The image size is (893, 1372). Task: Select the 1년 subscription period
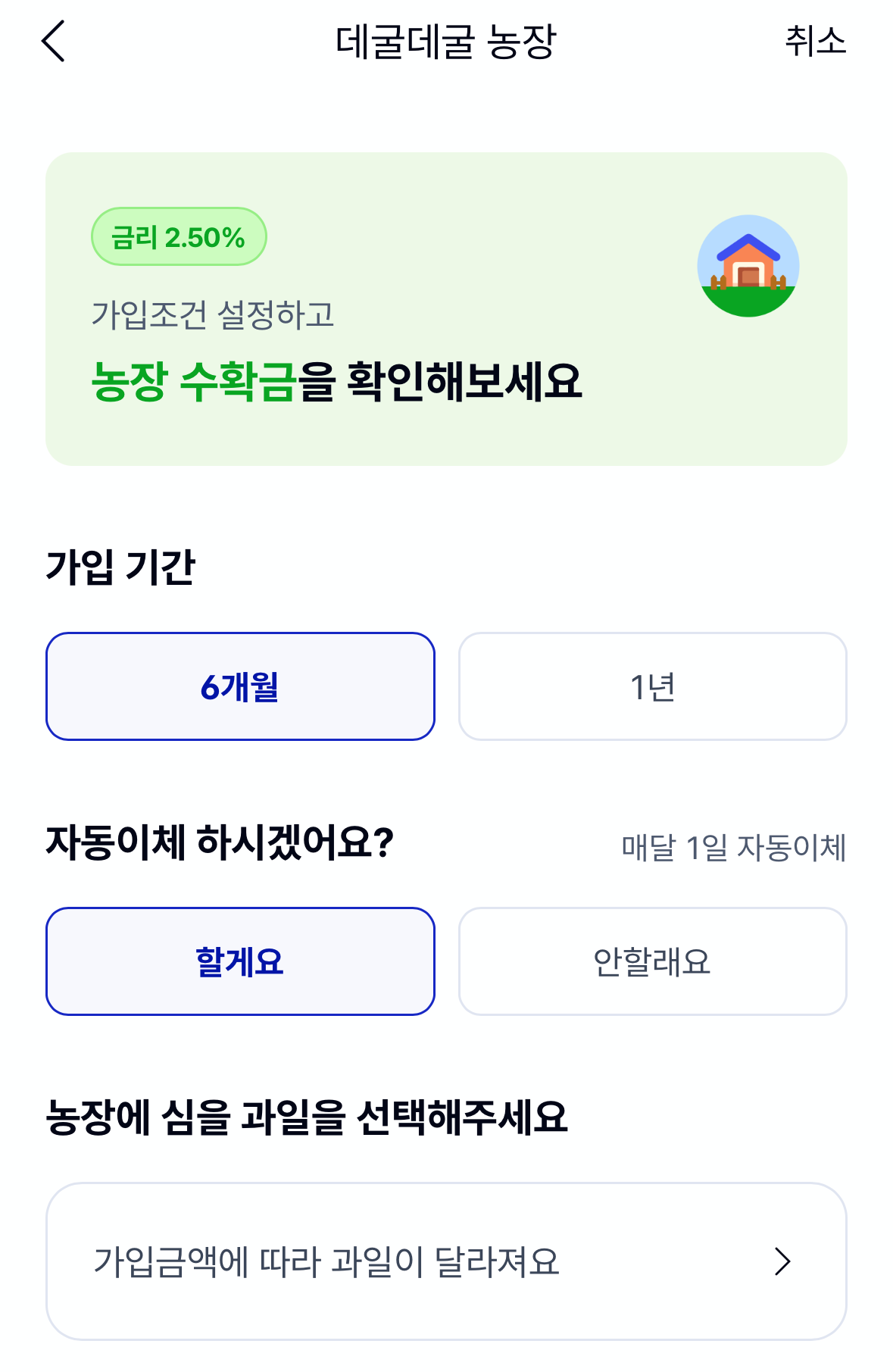652,686
